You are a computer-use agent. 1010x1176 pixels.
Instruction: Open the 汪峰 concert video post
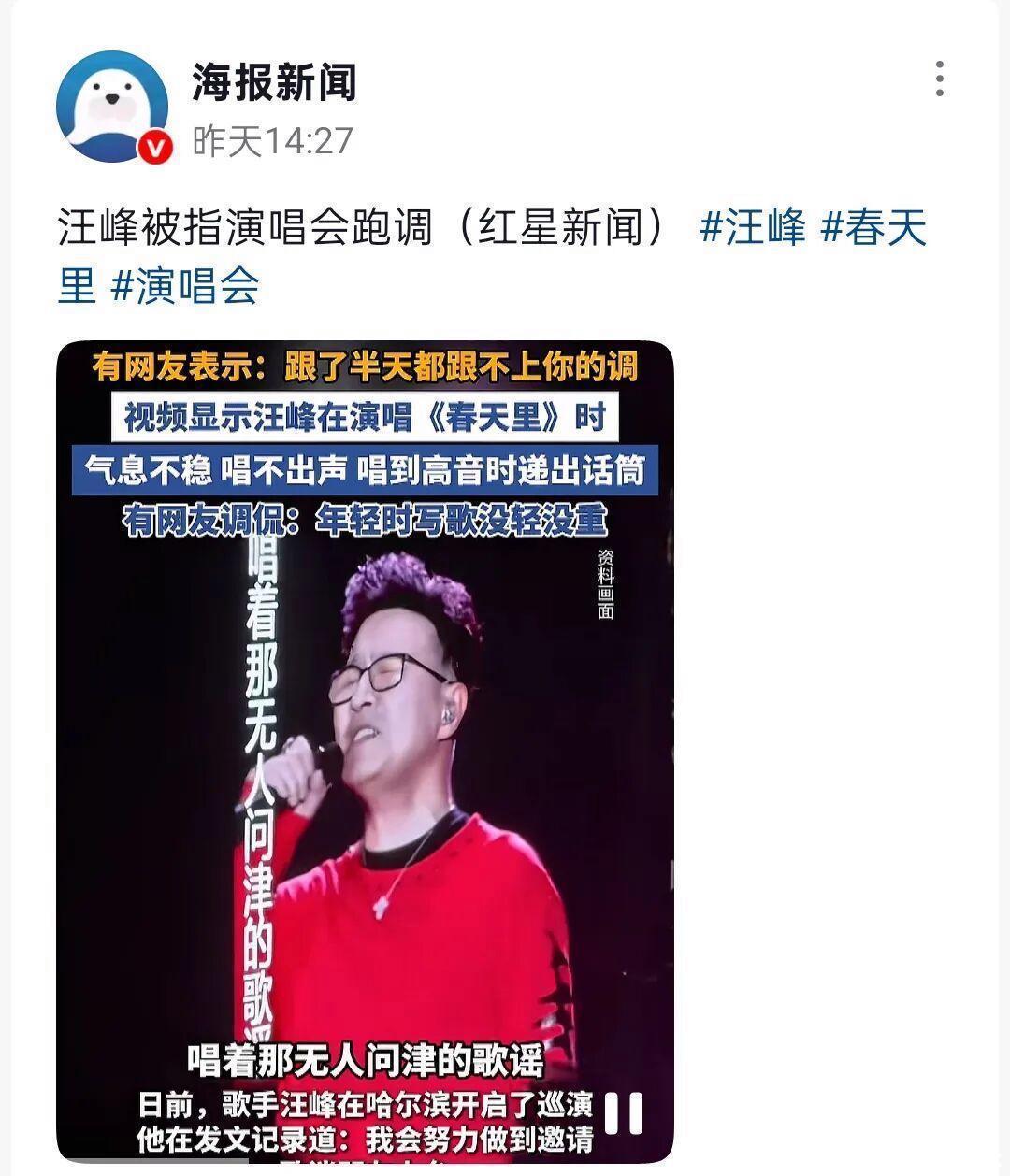(x=365, y=748)
